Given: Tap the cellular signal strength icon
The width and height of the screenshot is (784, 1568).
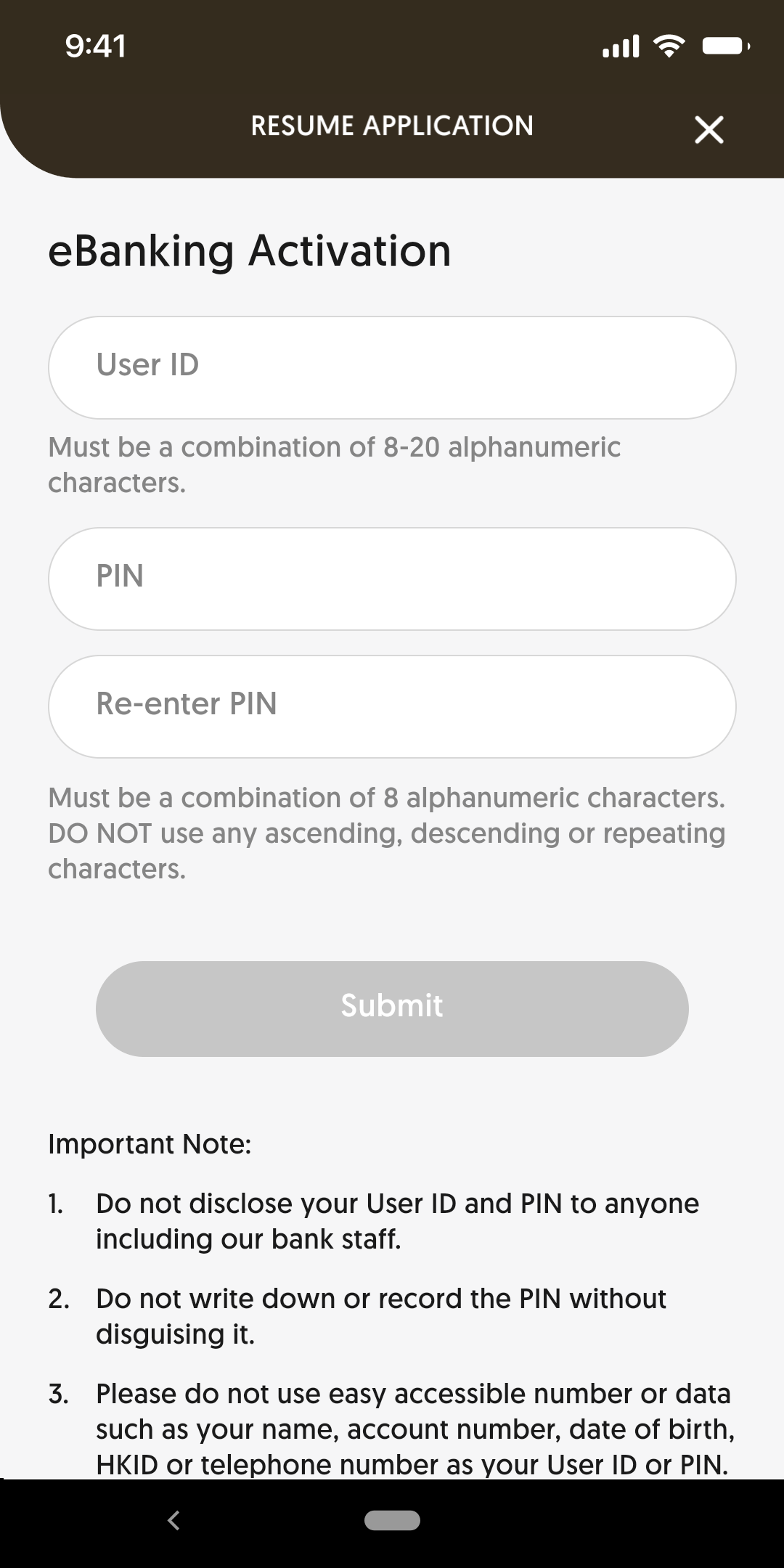Looking at the screenshot, I should pos(621,46).
